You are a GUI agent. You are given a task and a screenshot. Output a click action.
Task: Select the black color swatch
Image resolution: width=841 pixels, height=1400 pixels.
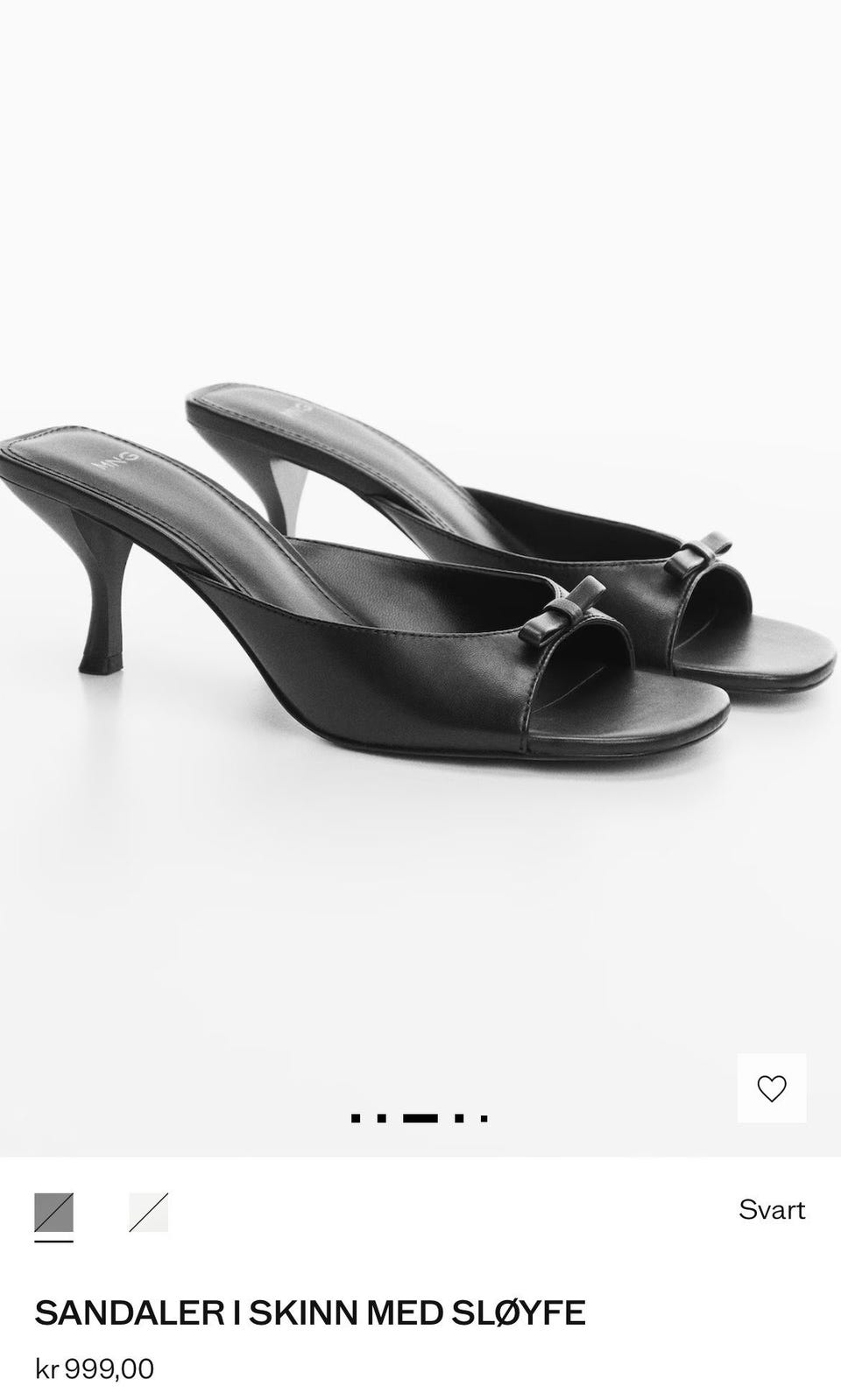(54, 1213)
